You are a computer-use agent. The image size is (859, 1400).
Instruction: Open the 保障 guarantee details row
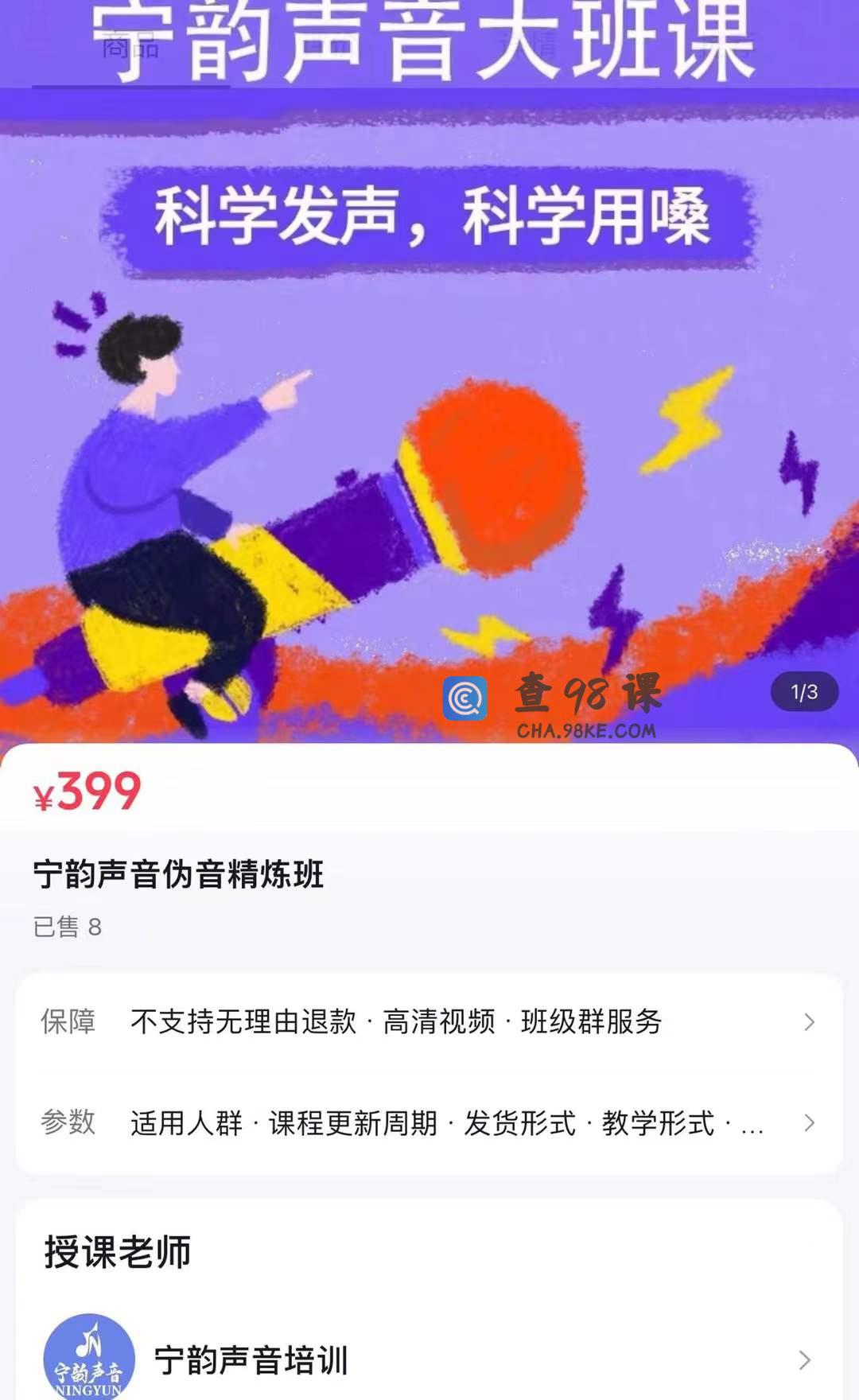[429, 1022]
